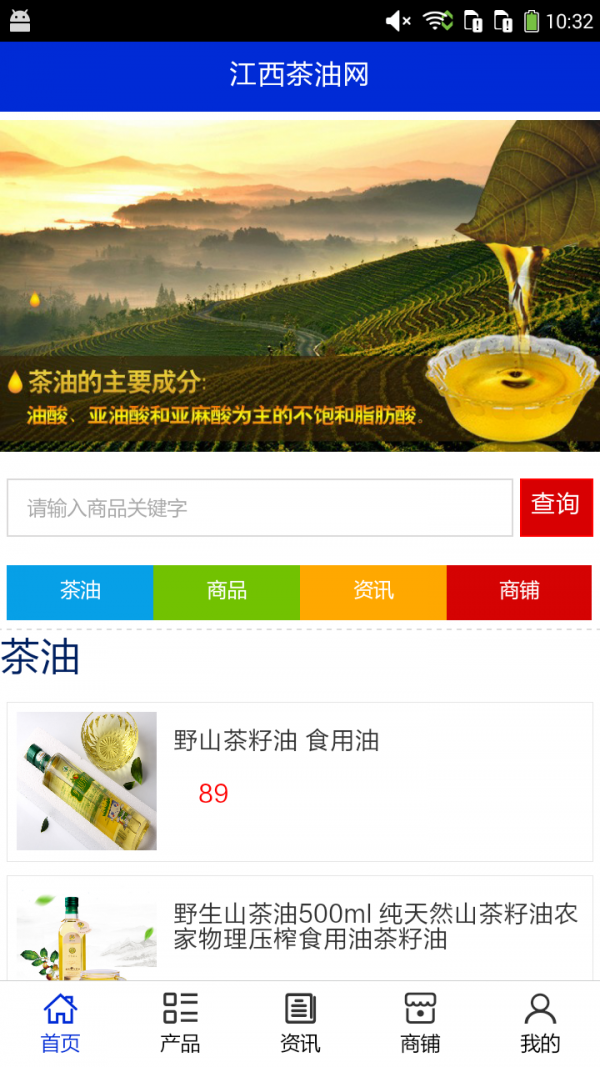Tap the red 查询 search button
This screenshot has width=600, height=1067.
(x=556, y=507)
